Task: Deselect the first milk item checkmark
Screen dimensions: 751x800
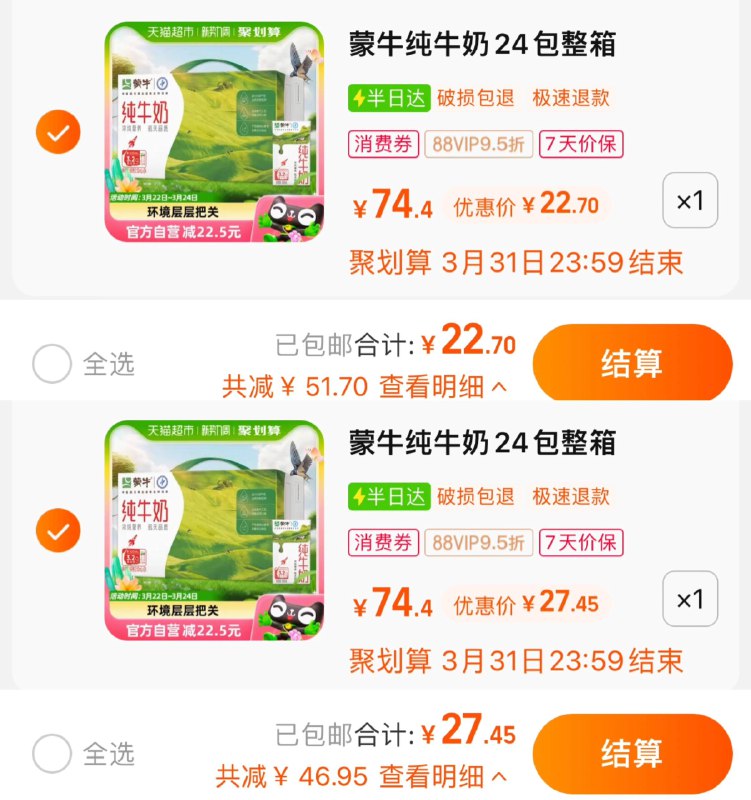Action: coord(57,128)
